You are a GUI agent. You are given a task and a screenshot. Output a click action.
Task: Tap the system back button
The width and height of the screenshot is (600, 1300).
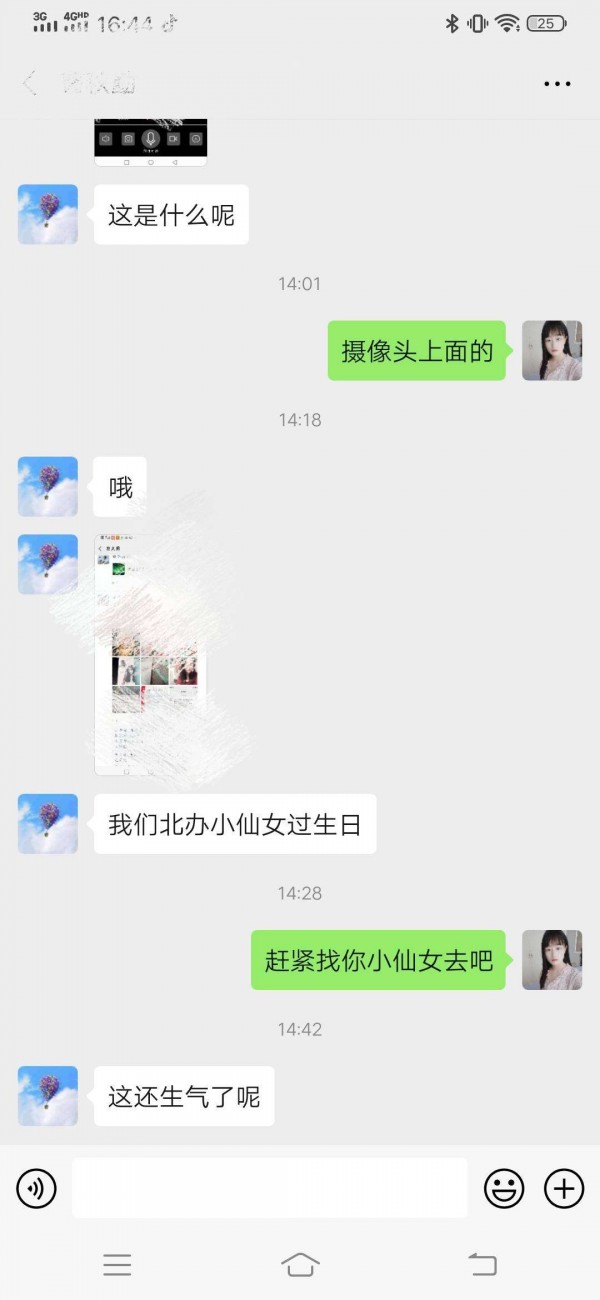pyautogui.click(x=483, y=1265)
